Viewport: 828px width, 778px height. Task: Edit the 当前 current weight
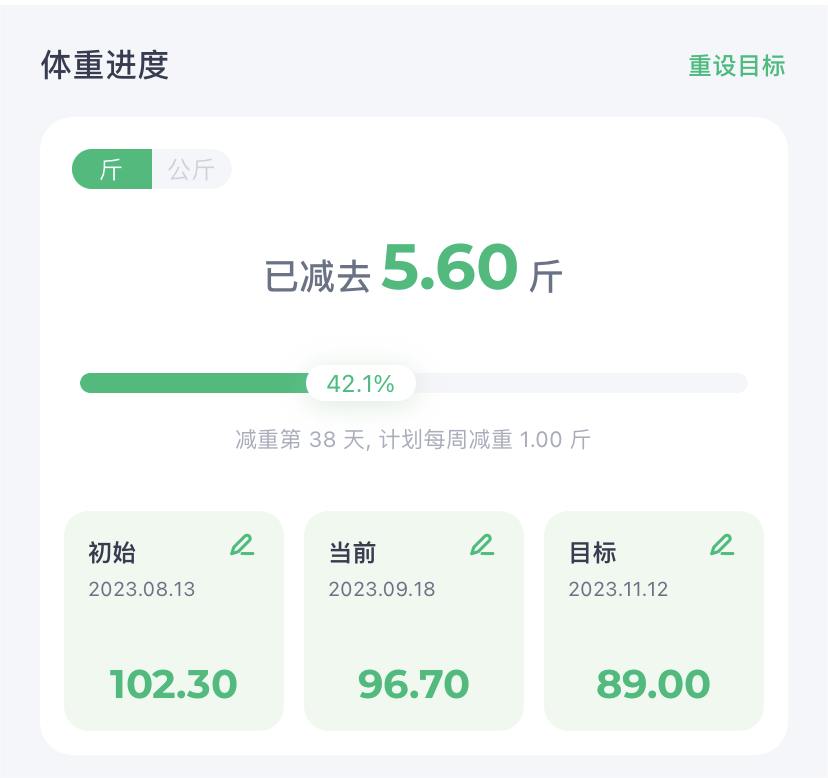point(482,545)
